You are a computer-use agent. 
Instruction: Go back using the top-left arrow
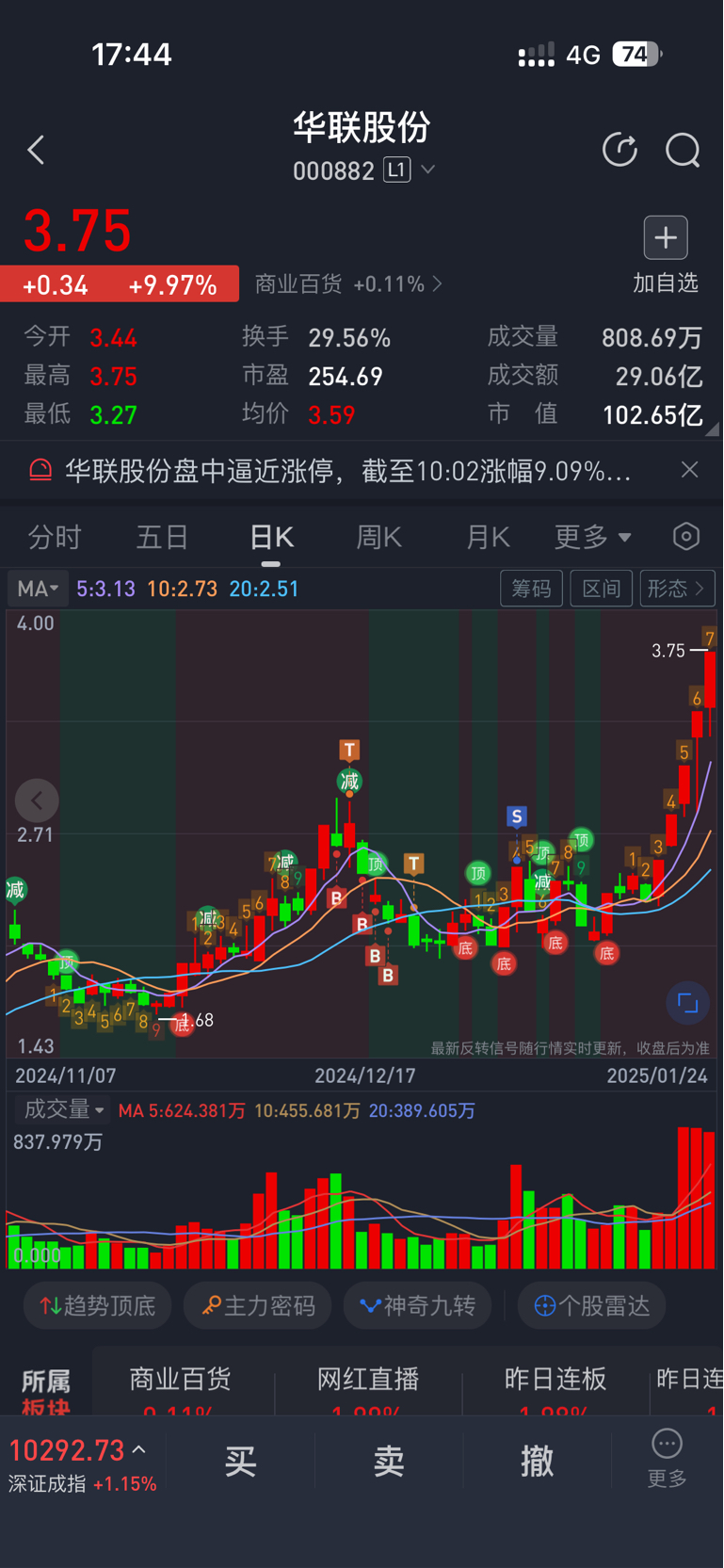click(x=36, y=150)
